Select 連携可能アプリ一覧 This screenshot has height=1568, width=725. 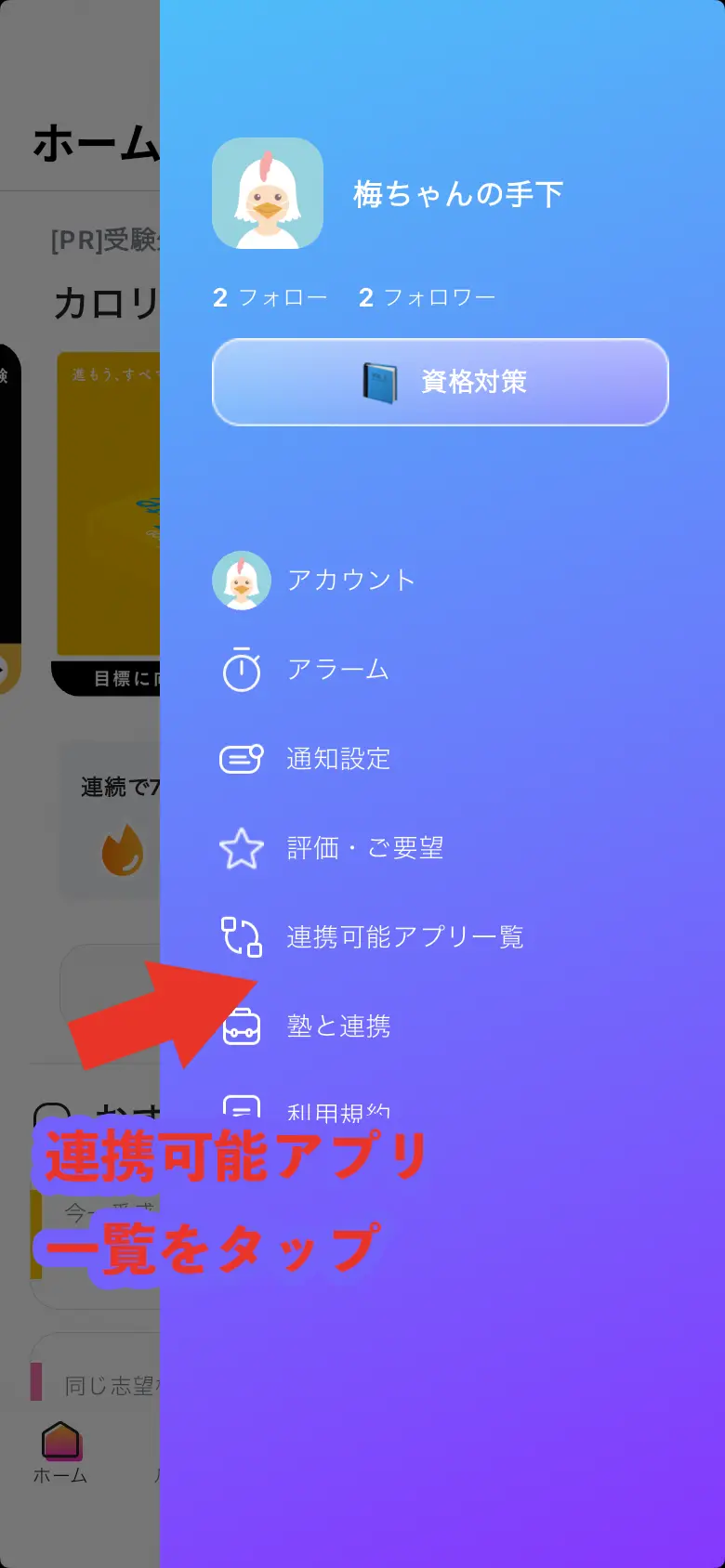(404, 936)
